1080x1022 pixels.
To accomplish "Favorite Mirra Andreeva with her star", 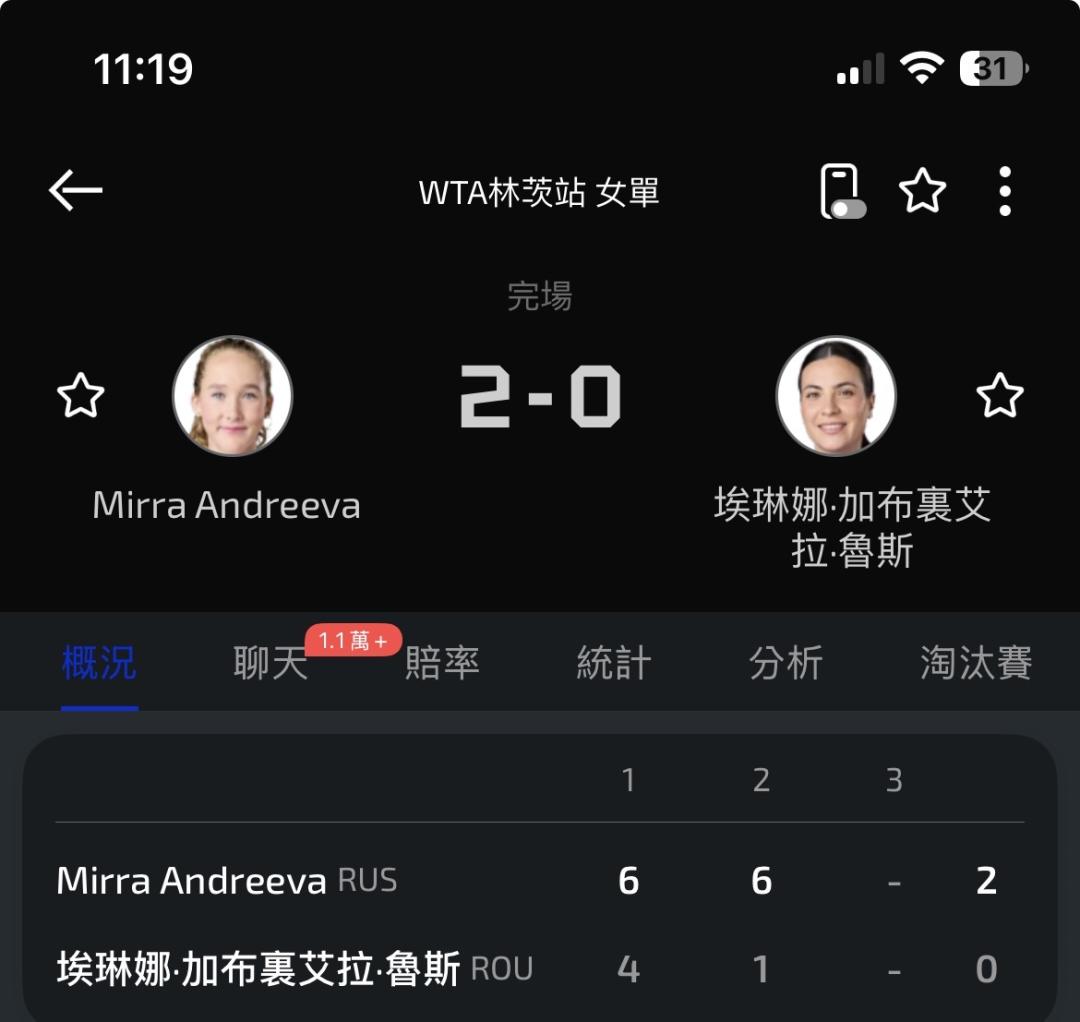I will click(81, 396).
